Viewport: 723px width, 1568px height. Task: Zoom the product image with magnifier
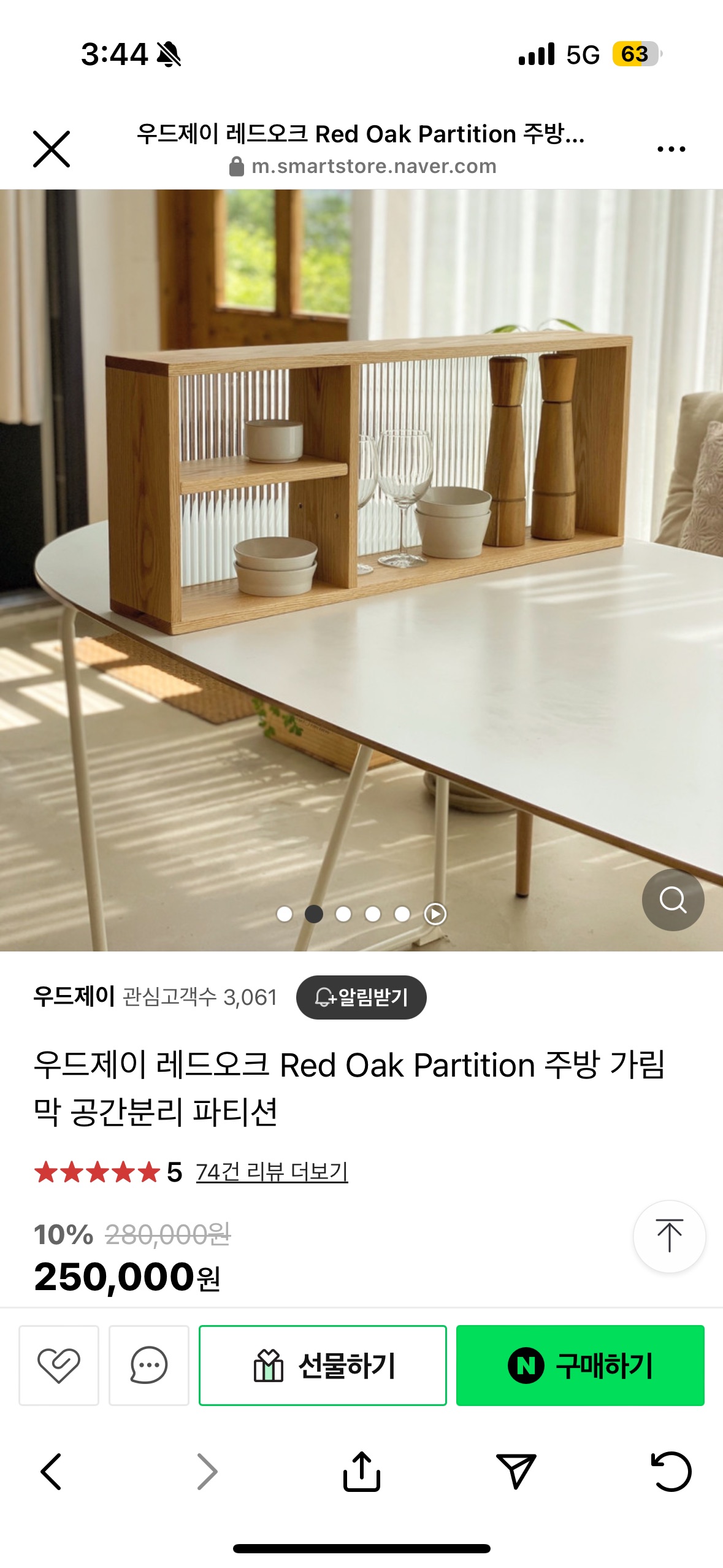pyautogui.click(x=673, y=900)
